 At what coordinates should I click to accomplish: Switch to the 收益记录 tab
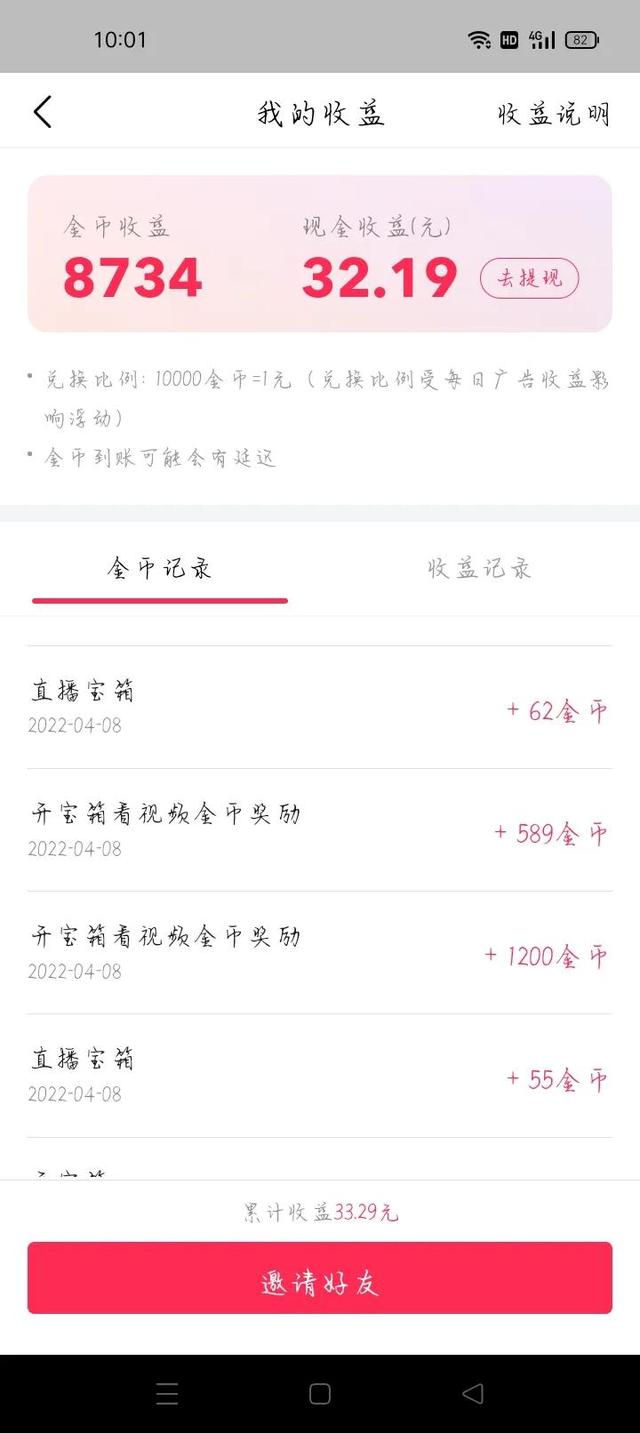pos(479,569)
